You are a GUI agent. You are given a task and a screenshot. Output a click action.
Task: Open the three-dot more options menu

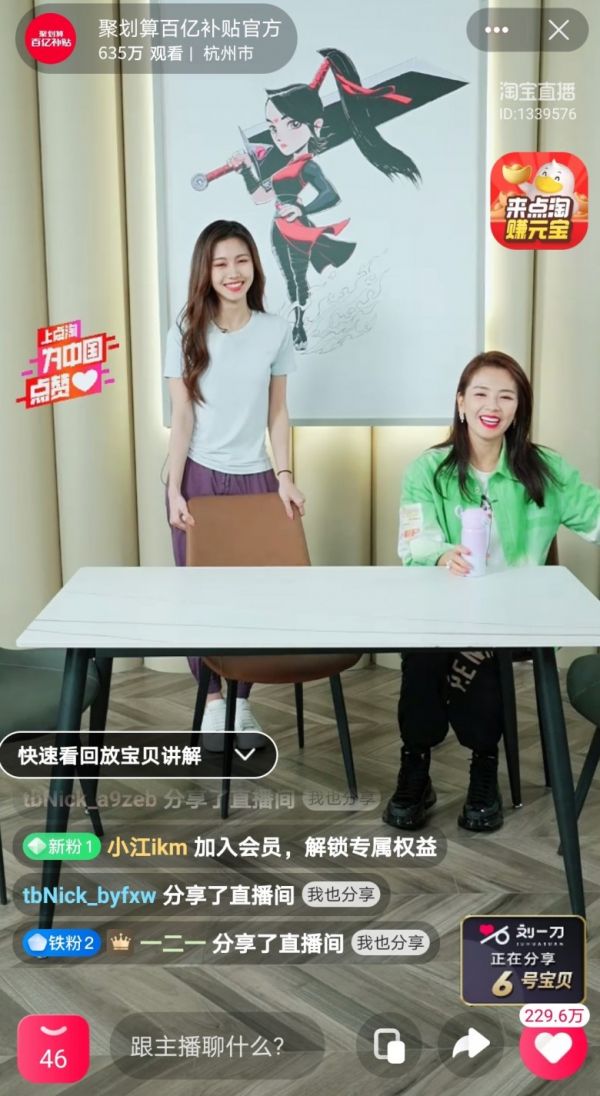point(496,30)
